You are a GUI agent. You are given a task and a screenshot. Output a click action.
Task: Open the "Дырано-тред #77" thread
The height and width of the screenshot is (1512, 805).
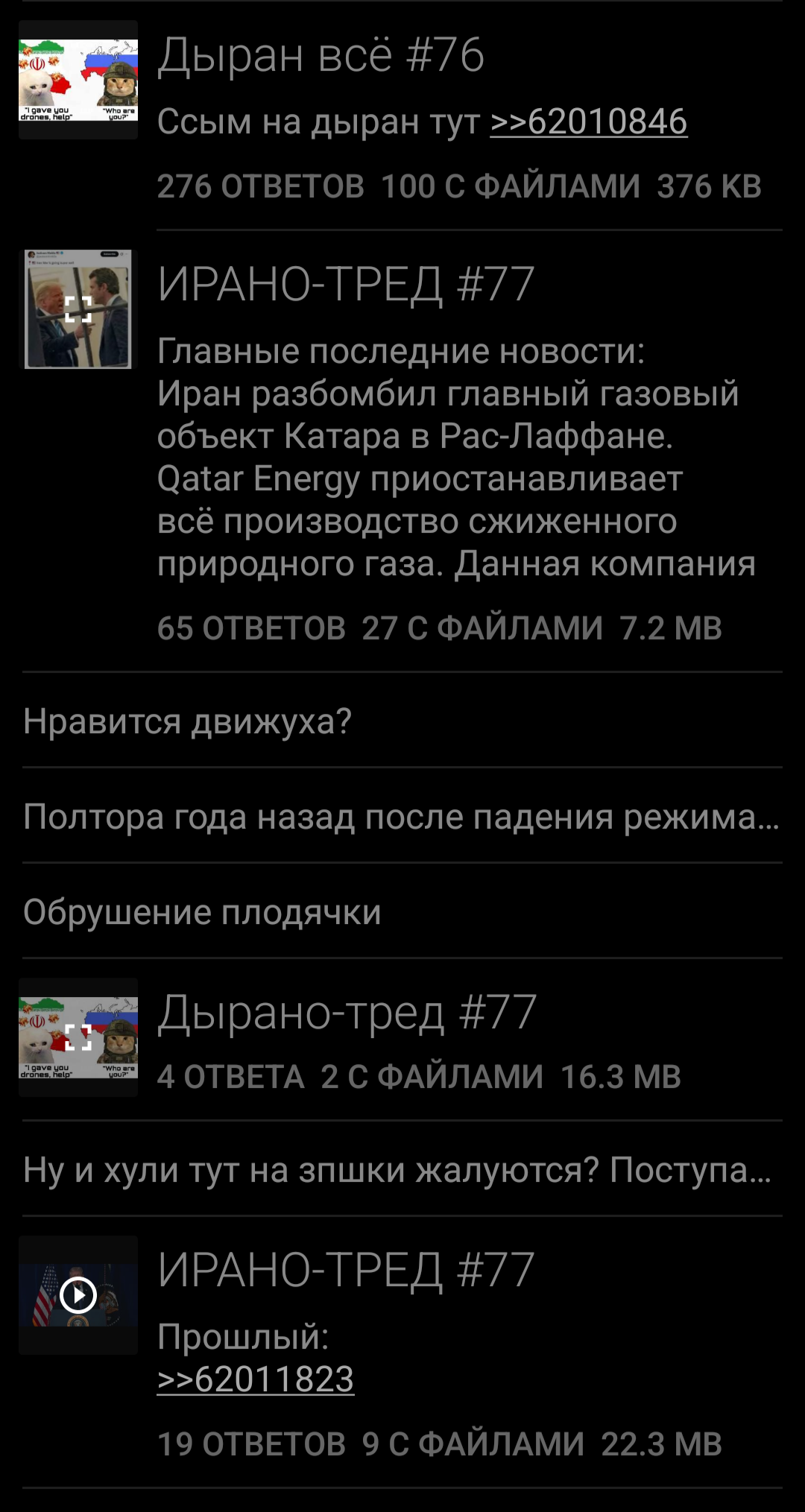click(347, 1013)
